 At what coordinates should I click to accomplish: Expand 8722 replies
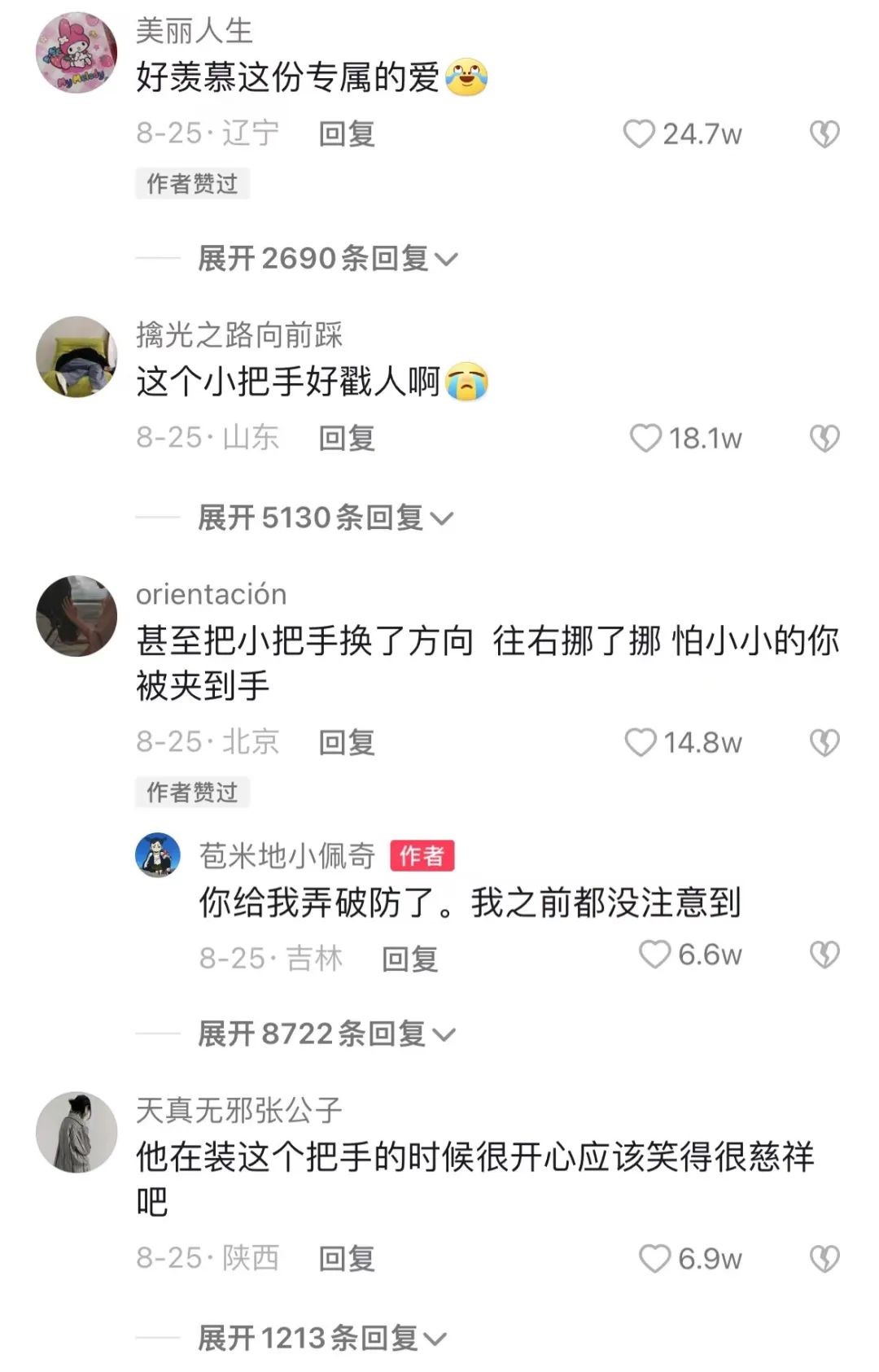point(326,1034)
